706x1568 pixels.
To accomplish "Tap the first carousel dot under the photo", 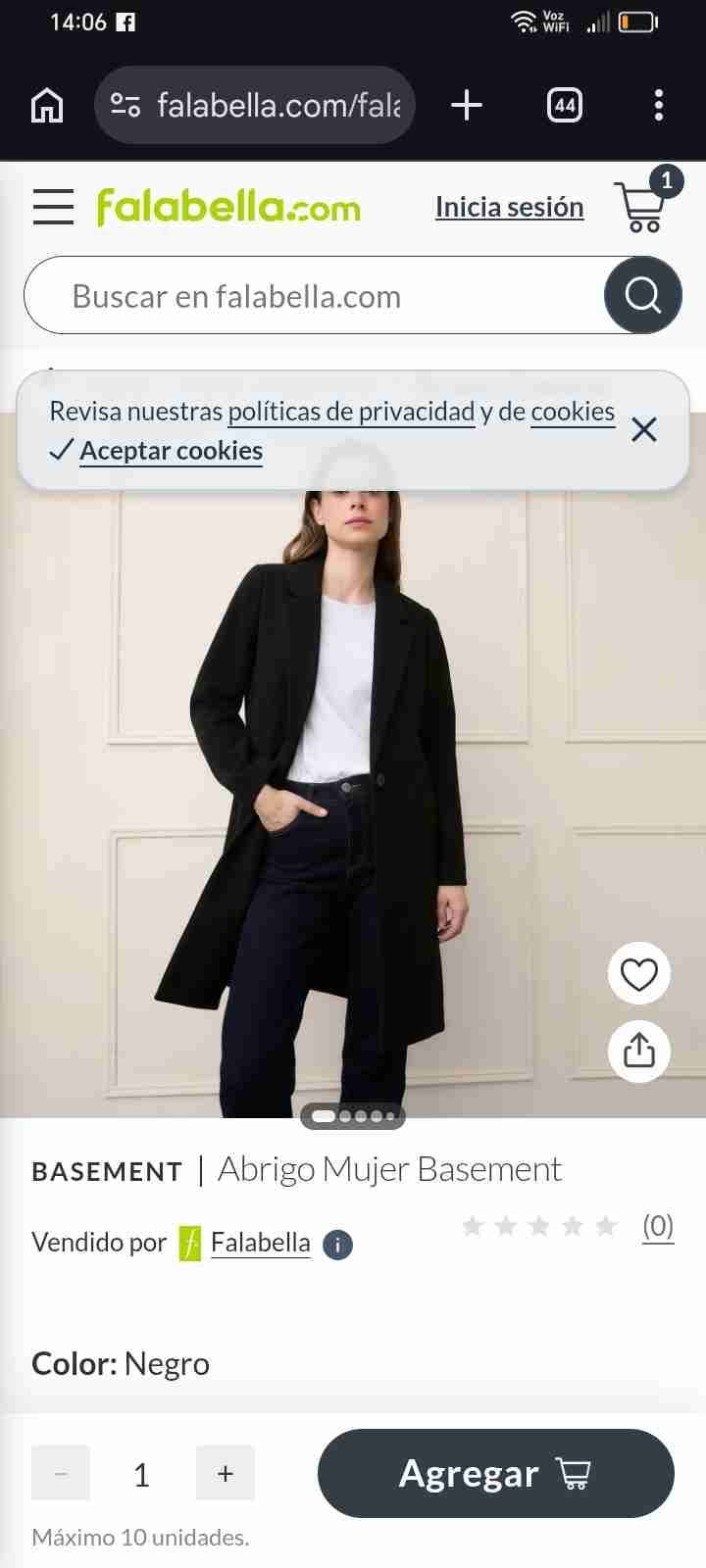I will pos(322,1116).
